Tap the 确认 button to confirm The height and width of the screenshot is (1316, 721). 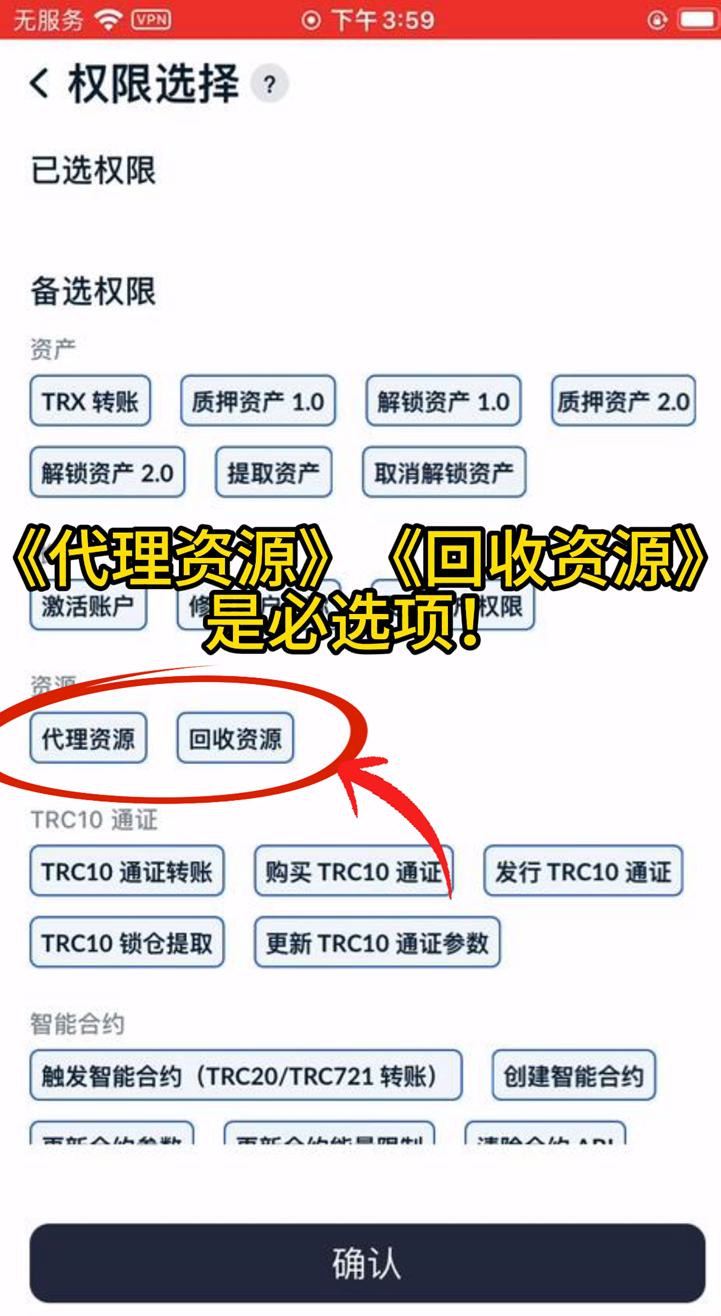(367, 1263)
